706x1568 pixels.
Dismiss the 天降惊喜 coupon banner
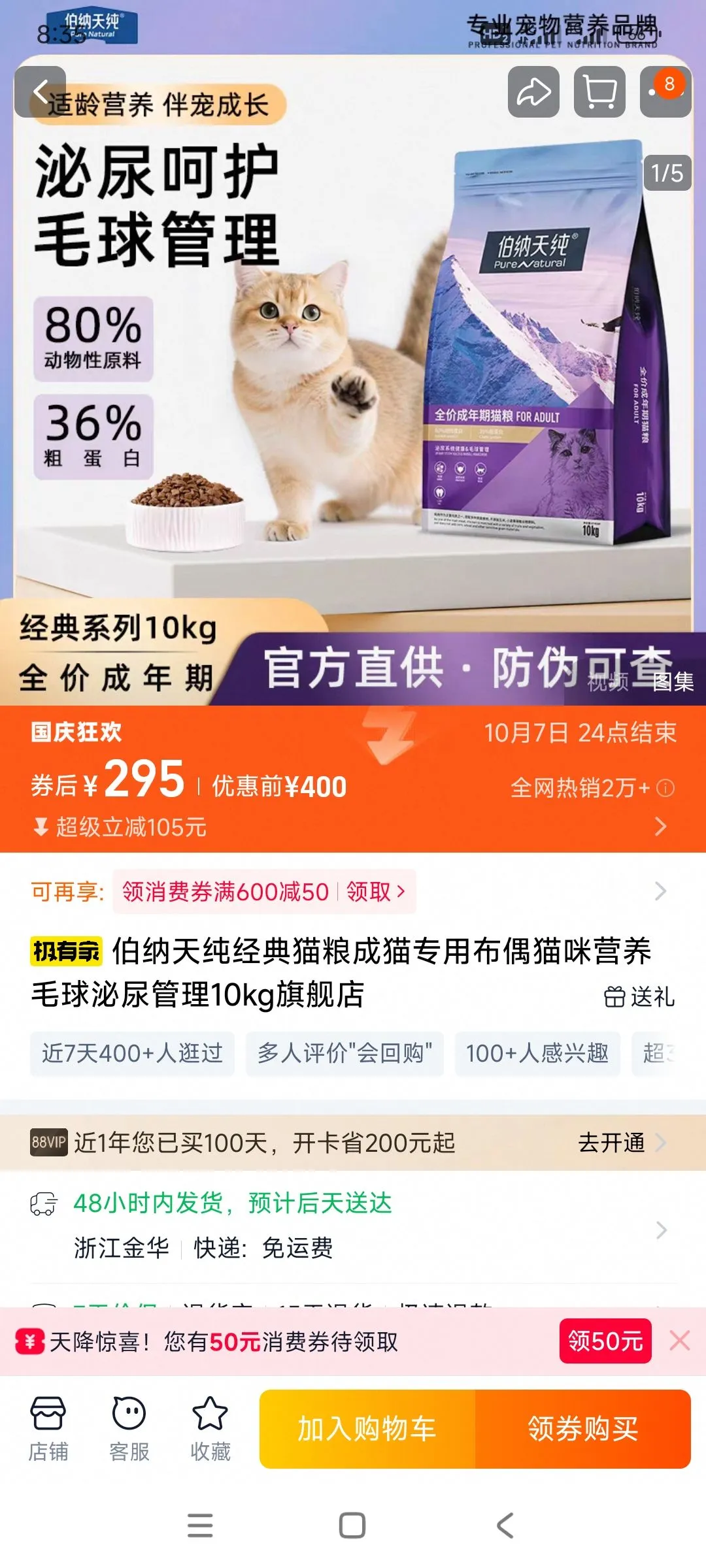[680, 1341]
